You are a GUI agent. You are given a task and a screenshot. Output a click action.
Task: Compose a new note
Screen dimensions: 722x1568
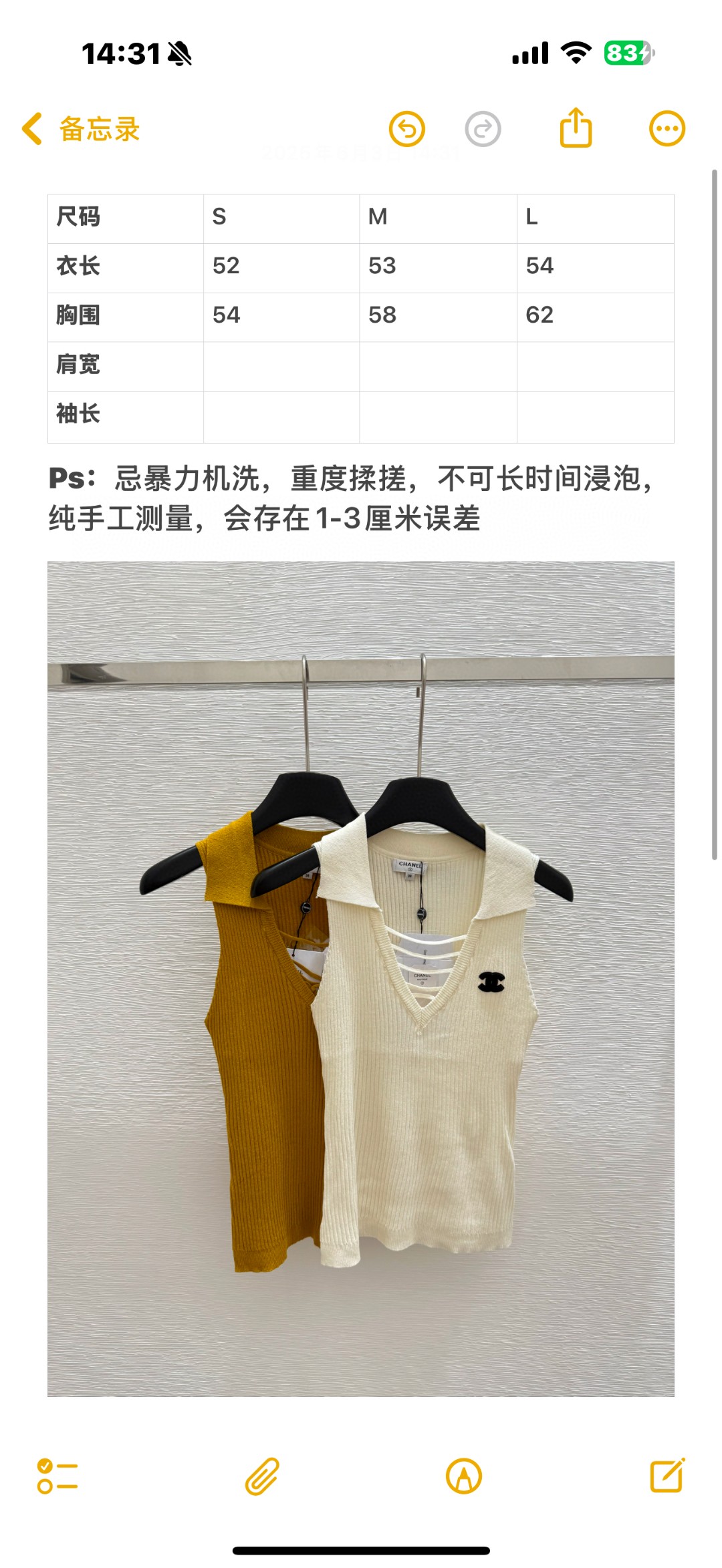(667, 1476)
